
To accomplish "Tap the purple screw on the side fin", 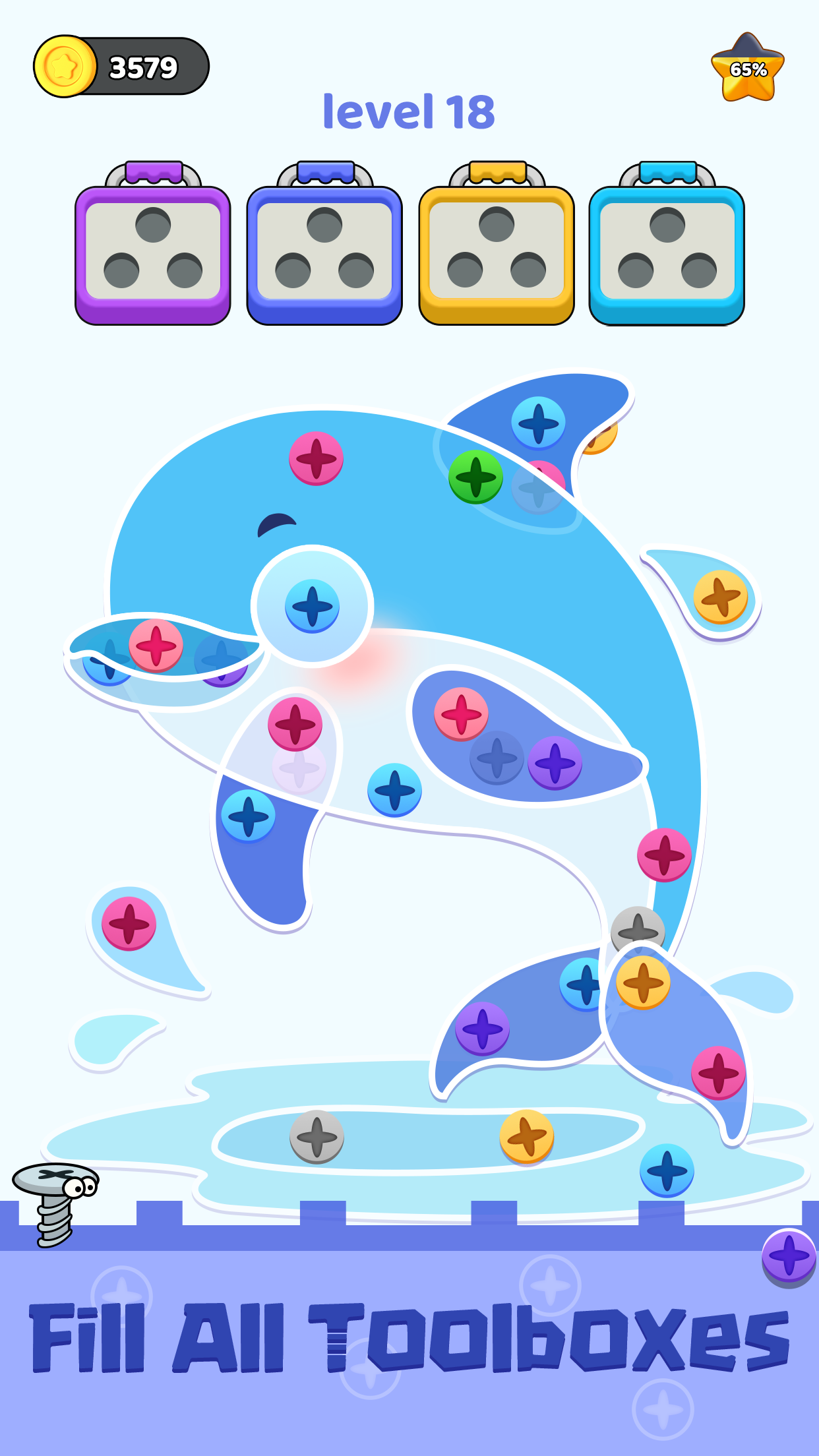I will coord(555,763).
